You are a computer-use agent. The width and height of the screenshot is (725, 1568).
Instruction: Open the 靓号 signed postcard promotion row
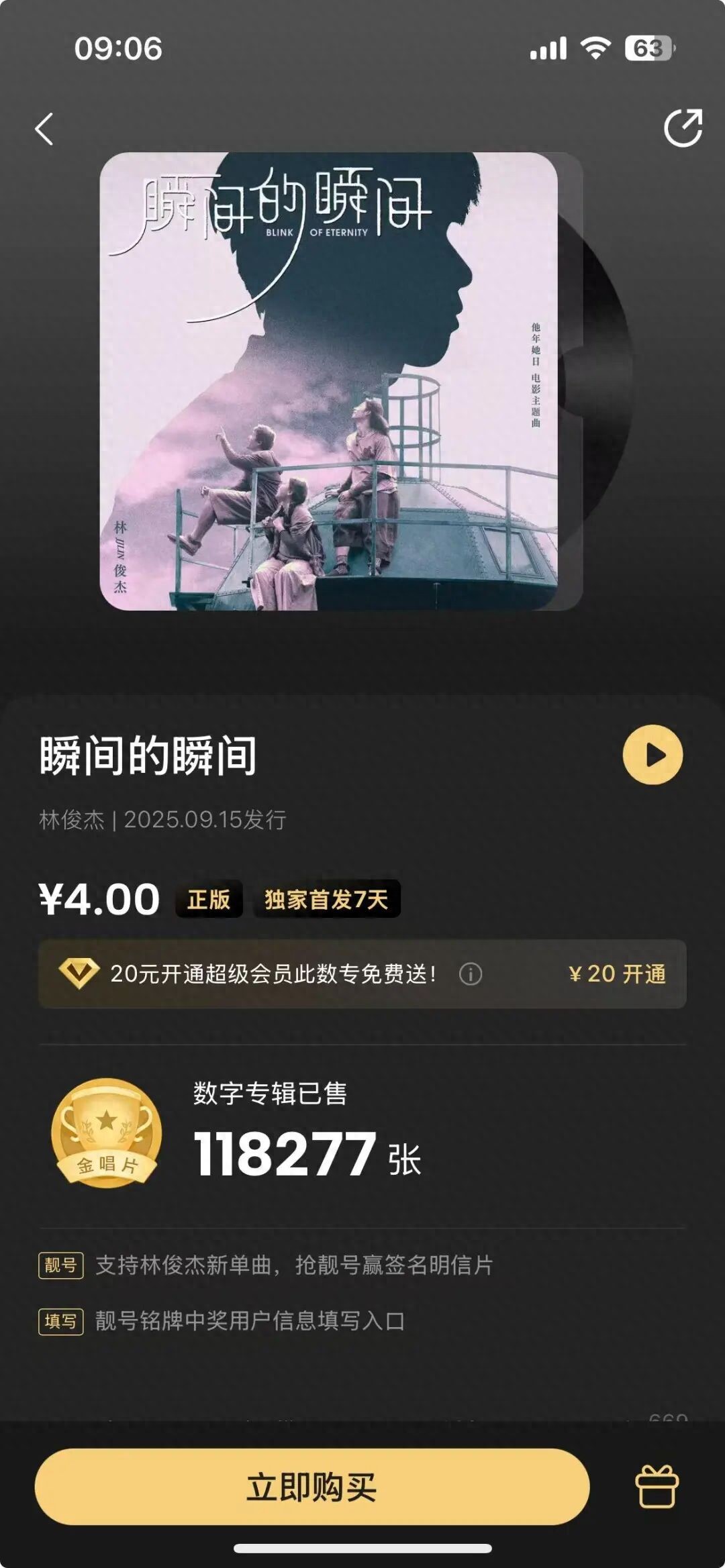click(x=294, y=1265)
